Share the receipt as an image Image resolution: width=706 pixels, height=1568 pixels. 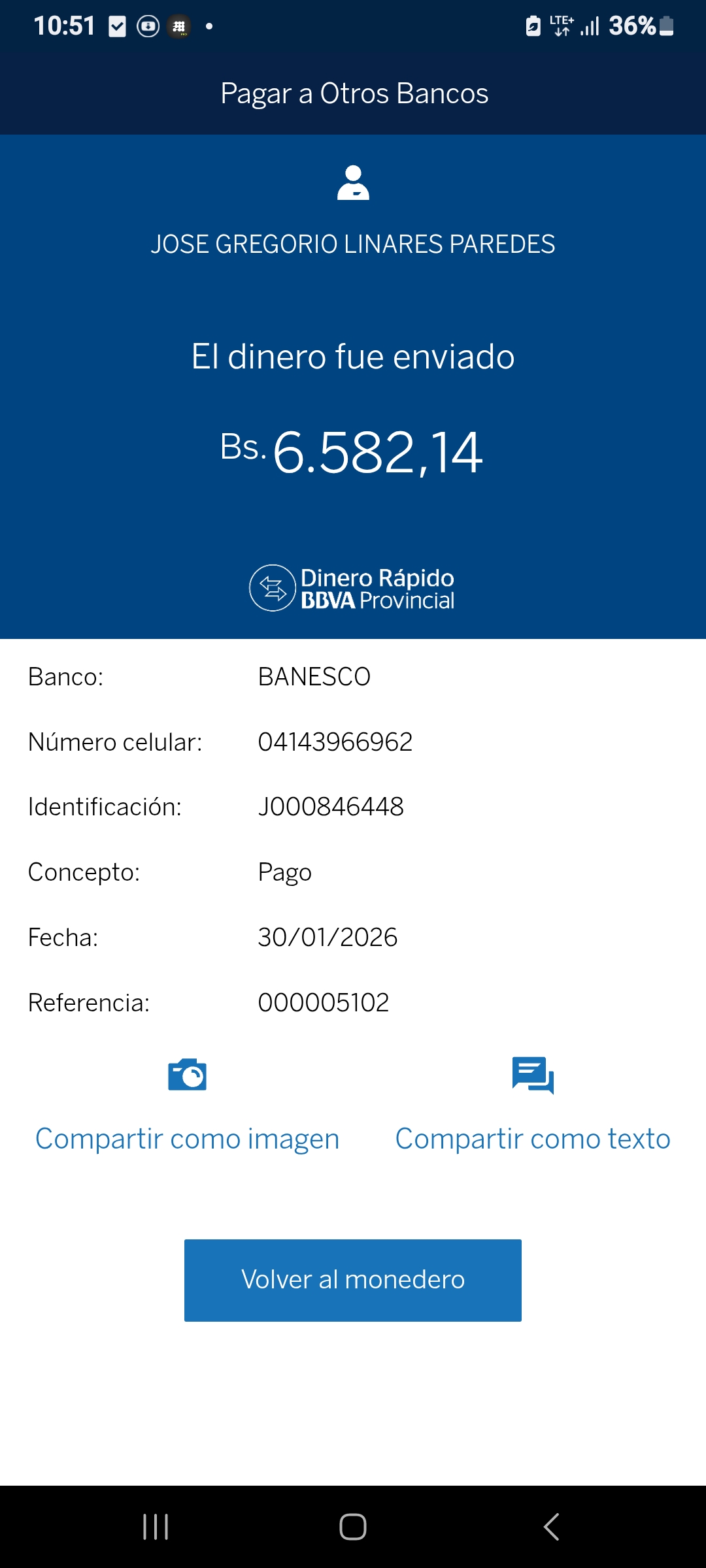pyautogui.click(x=187, y=1105)
